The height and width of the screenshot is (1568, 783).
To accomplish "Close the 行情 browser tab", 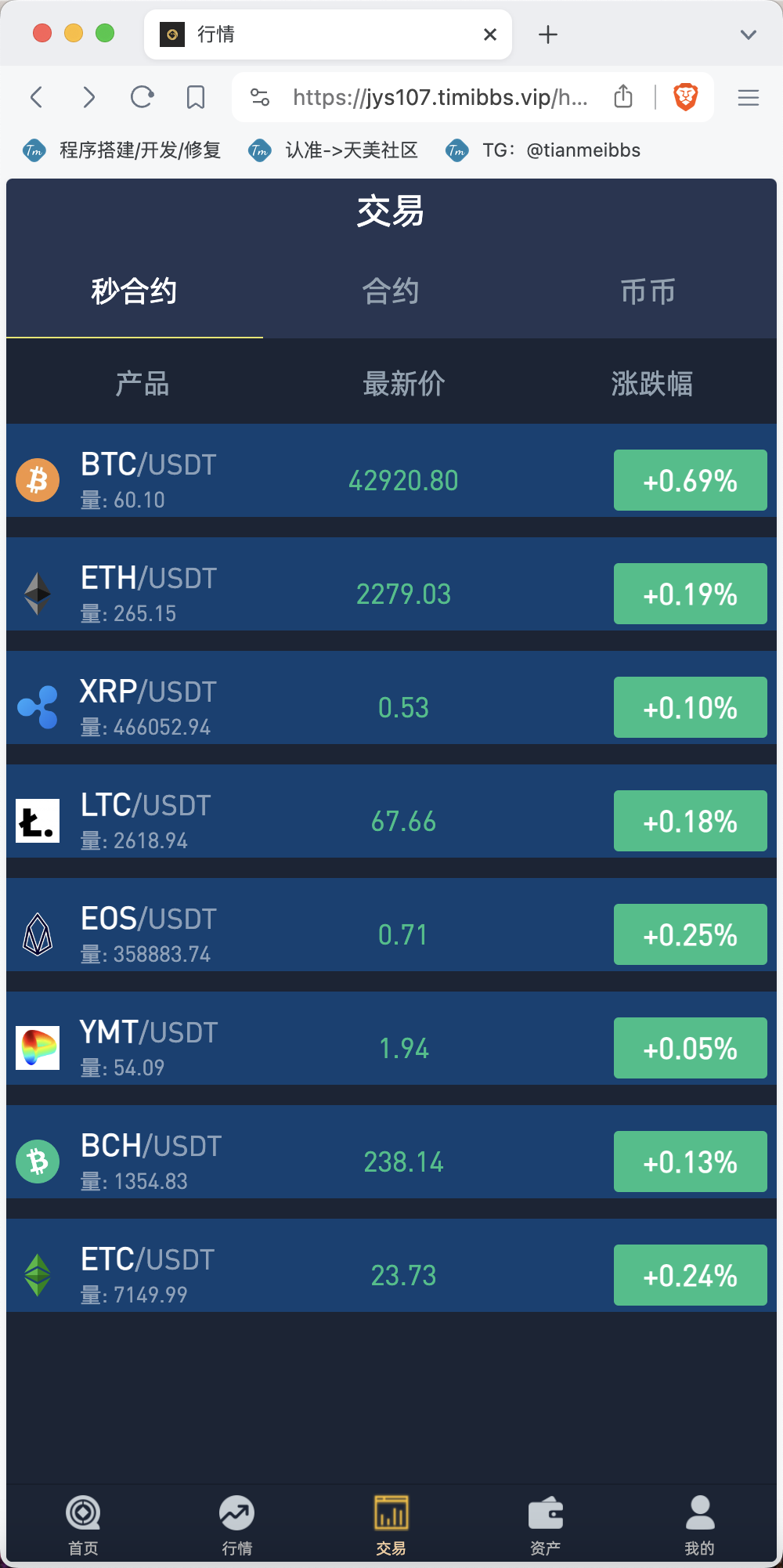I will [490, 34].
